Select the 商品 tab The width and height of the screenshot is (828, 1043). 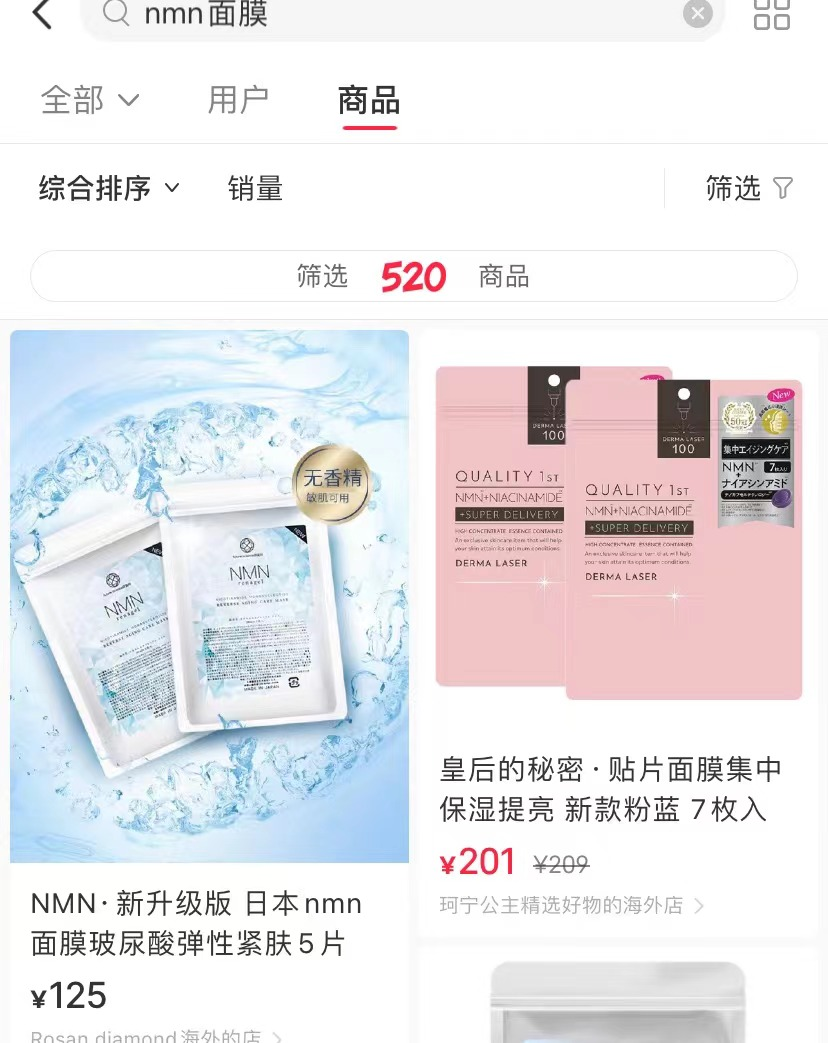369,100
